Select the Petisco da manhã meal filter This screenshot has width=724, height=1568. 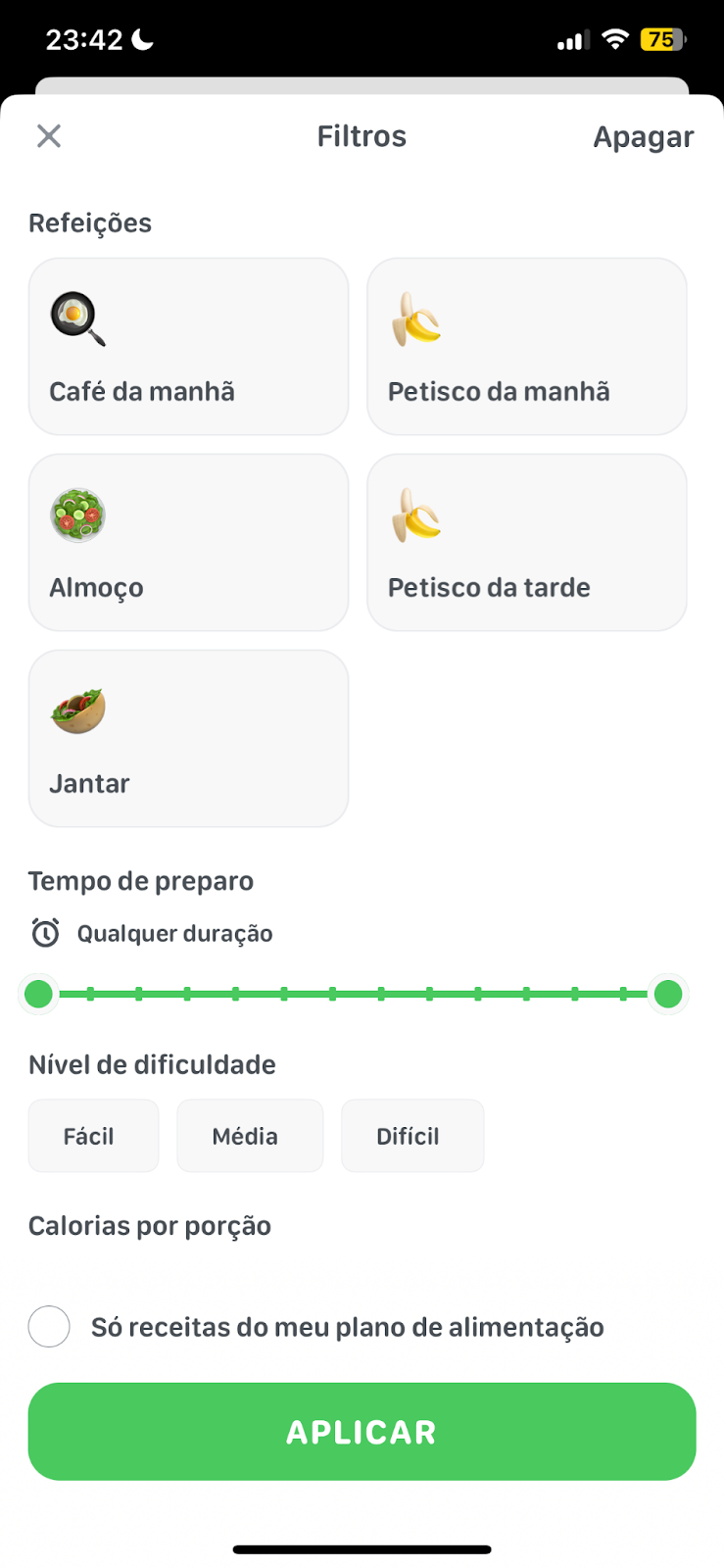coord(527,347)
